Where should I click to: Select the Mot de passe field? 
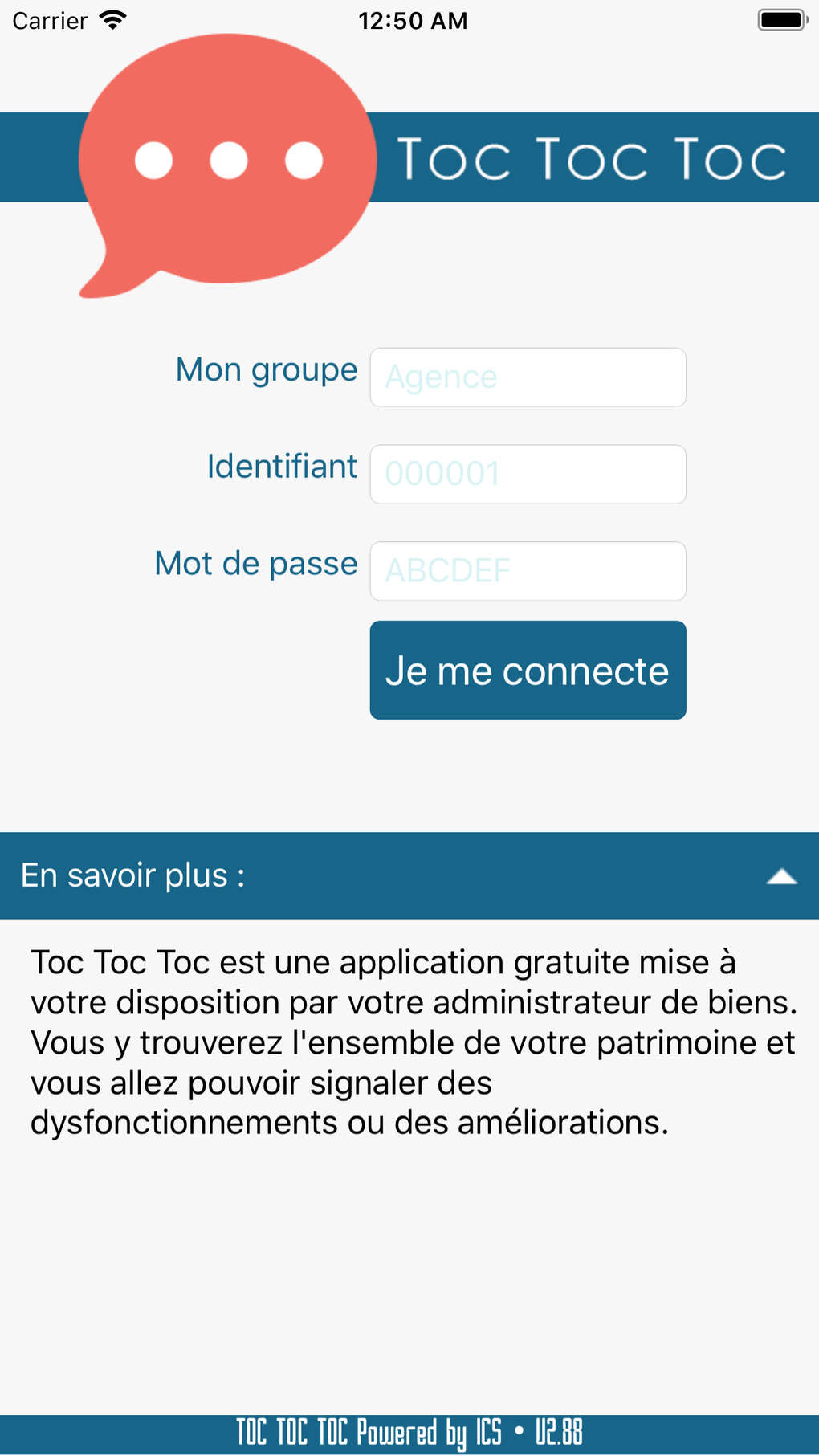528,570
